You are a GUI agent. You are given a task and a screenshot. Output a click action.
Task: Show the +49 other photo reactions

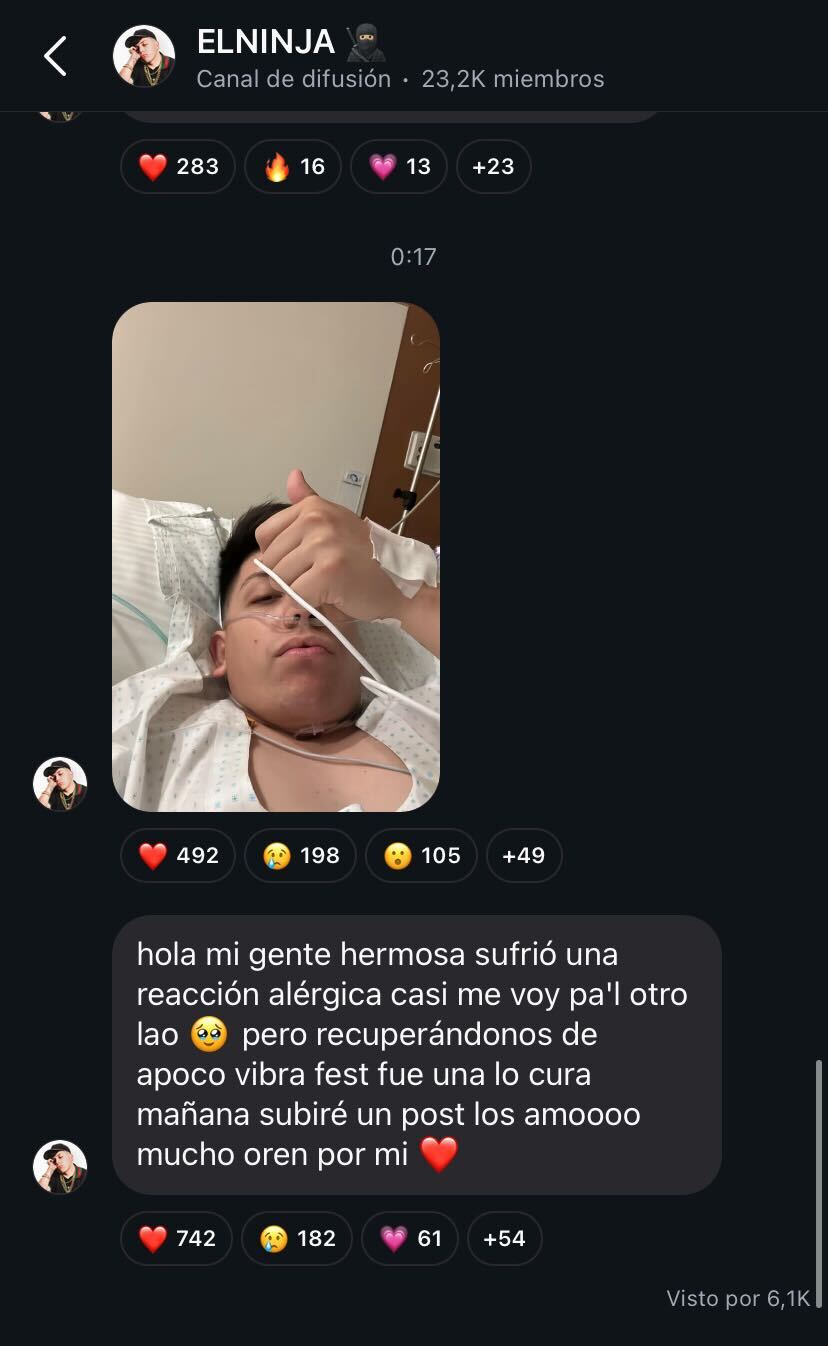tap(524, 855)
